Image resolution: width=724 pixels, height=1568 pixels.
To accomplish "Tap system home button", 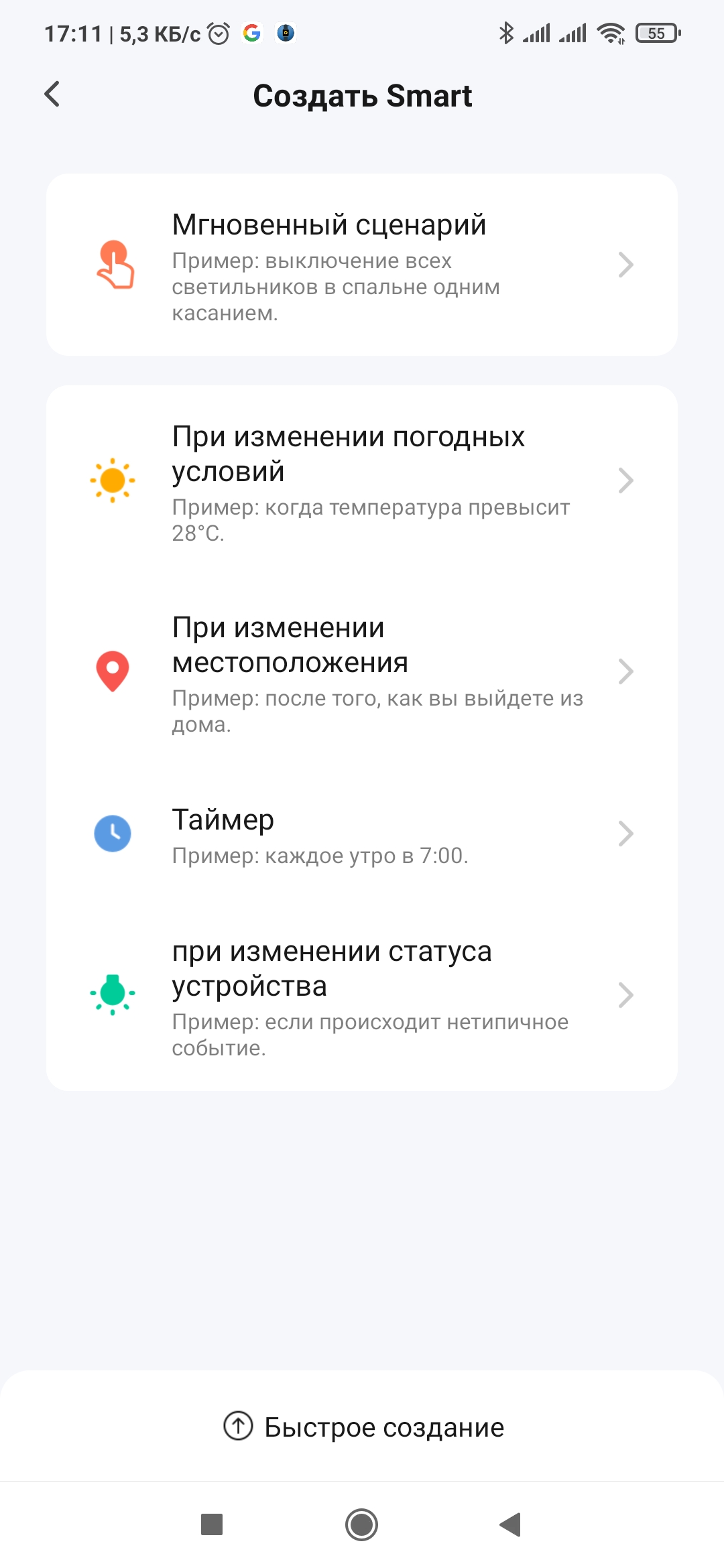I will click(x=362, y=1524).
